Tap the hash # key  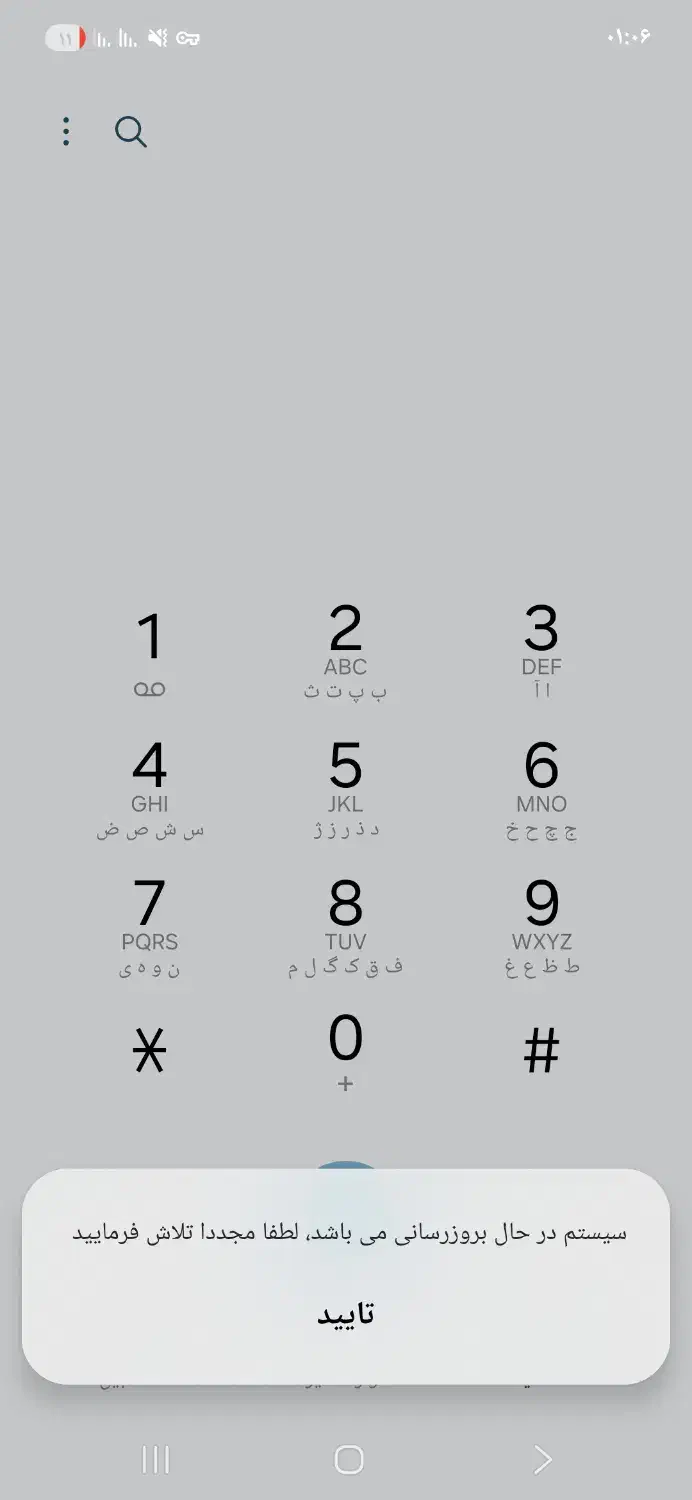[541, 1051]
